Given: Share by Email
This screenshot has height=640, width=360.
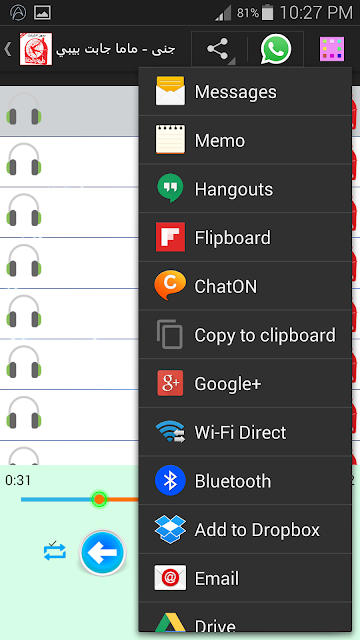Looking at the screenshot, I should [245, 578].
